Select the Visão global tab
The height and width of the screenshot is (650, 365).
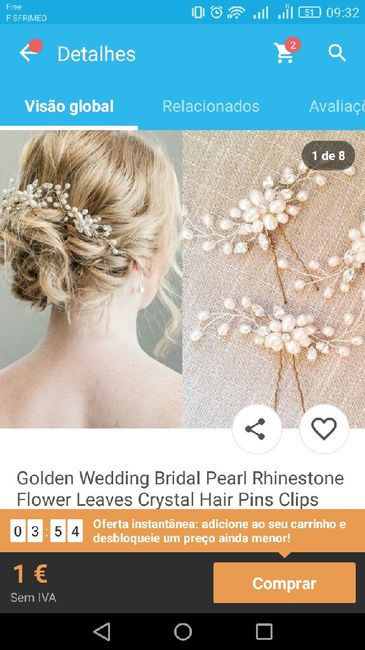(x=69, y=106)
